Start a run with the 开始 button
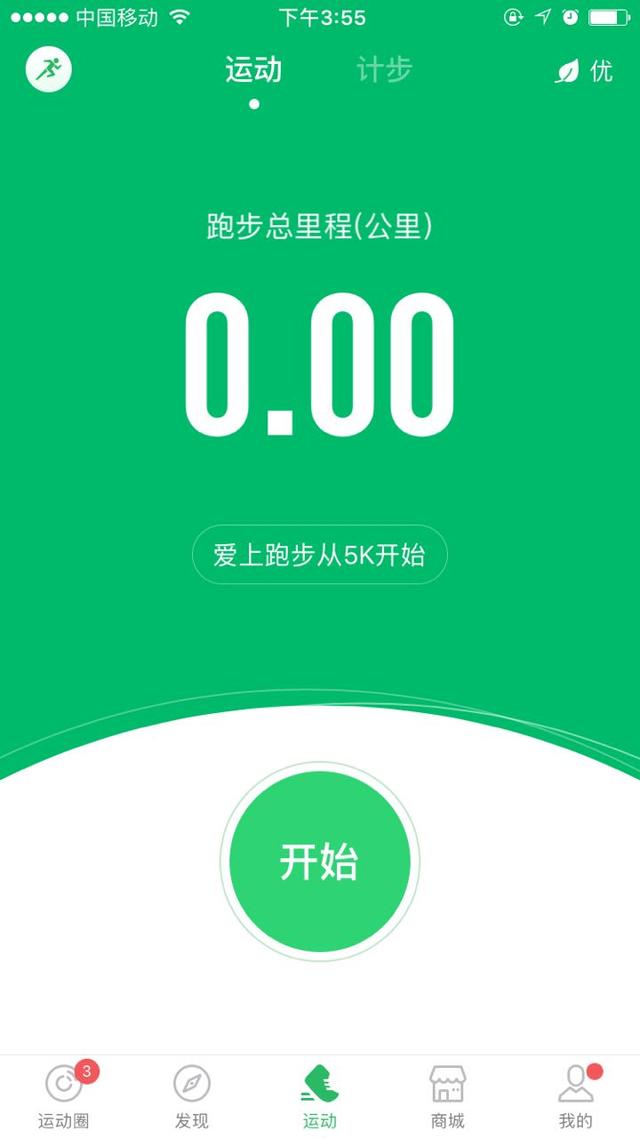 pyautogui.click(x=319, y=861)
